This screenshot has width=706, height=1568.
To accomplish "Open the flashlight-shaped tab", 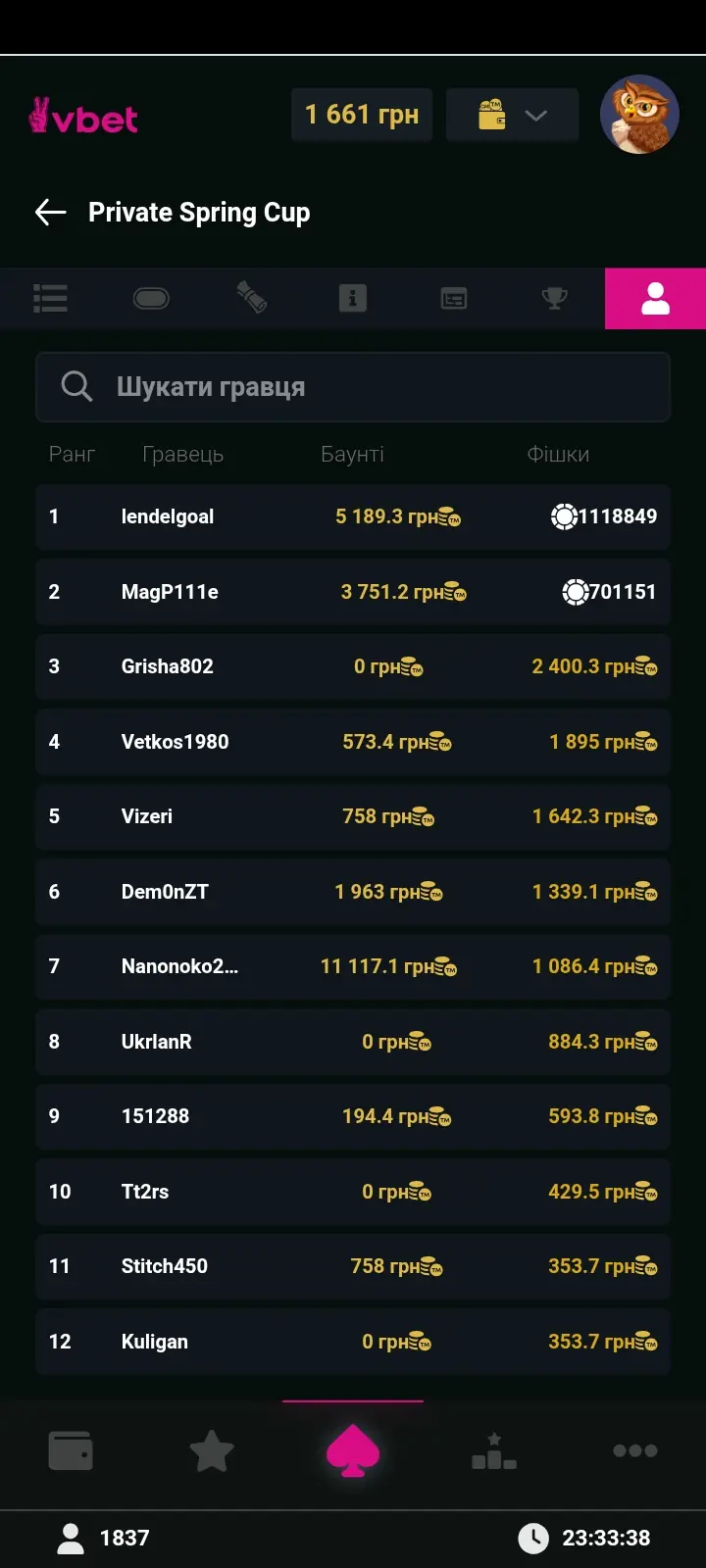I will pos(252,298).
